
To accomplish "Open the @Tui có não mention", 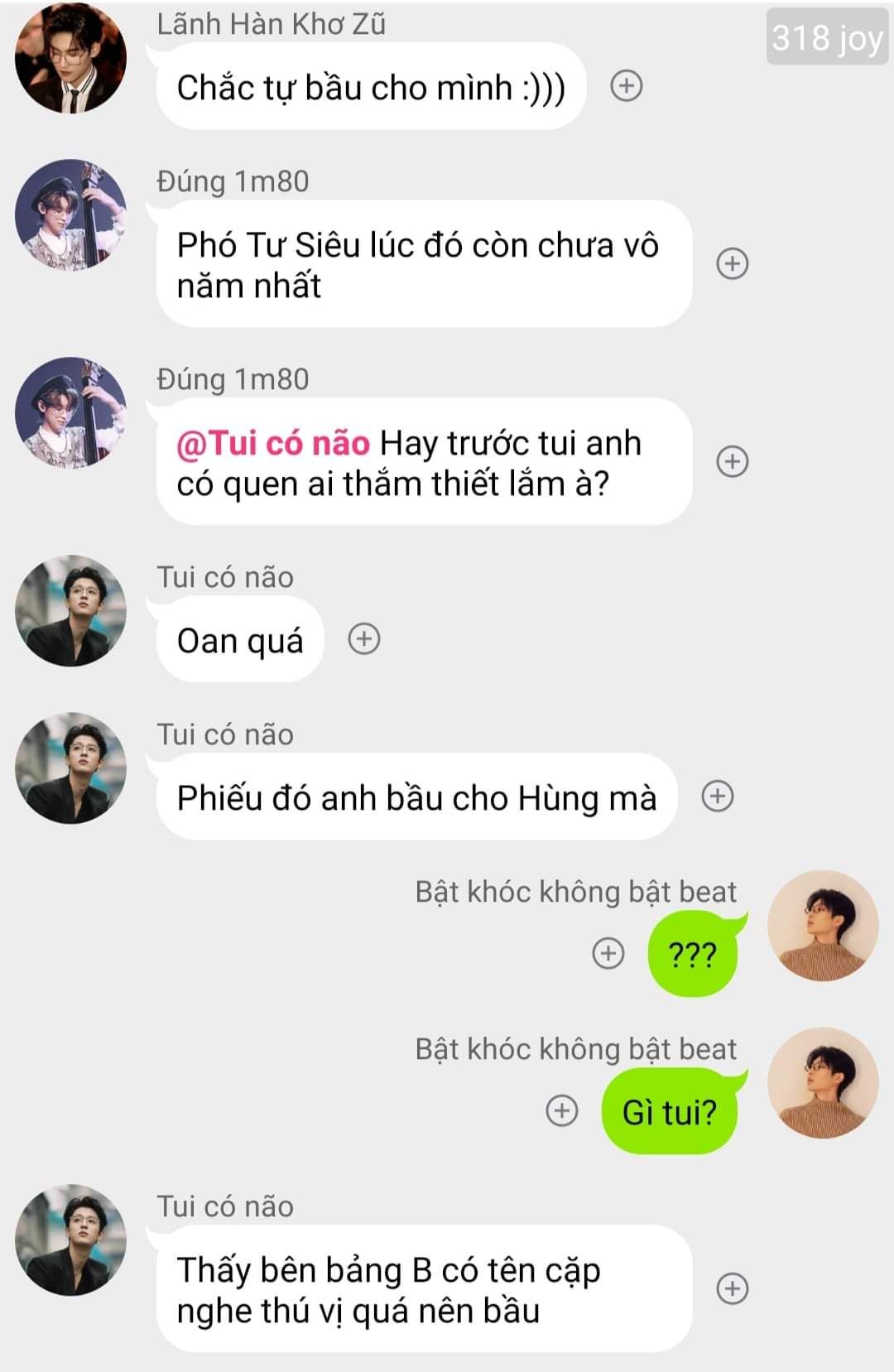I will pos(272,444).
